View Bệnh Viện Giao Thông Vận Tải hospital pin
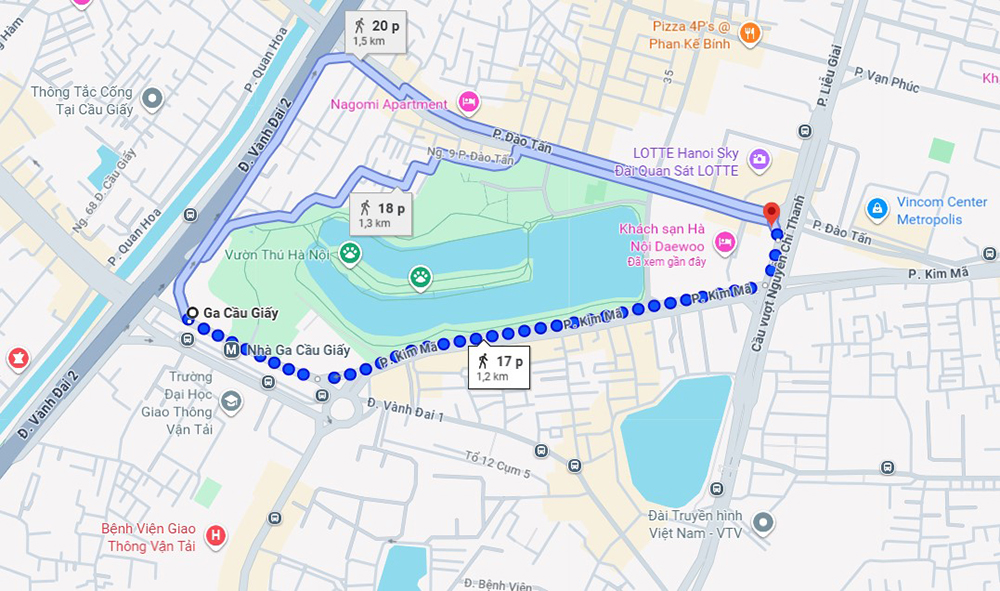 point(214,536)
